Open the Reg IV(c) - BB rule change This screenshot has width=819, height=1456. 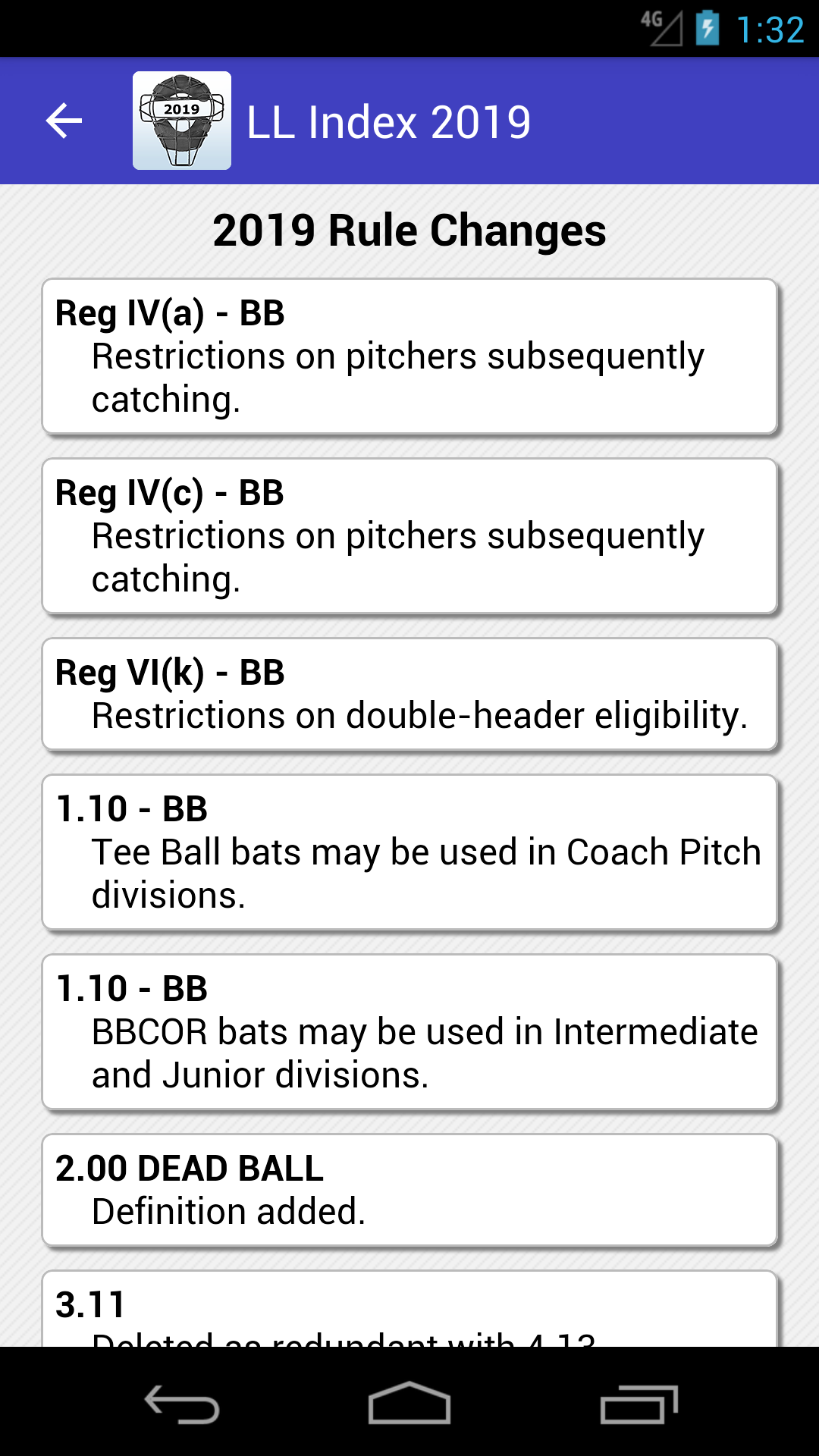coord(409,536)
